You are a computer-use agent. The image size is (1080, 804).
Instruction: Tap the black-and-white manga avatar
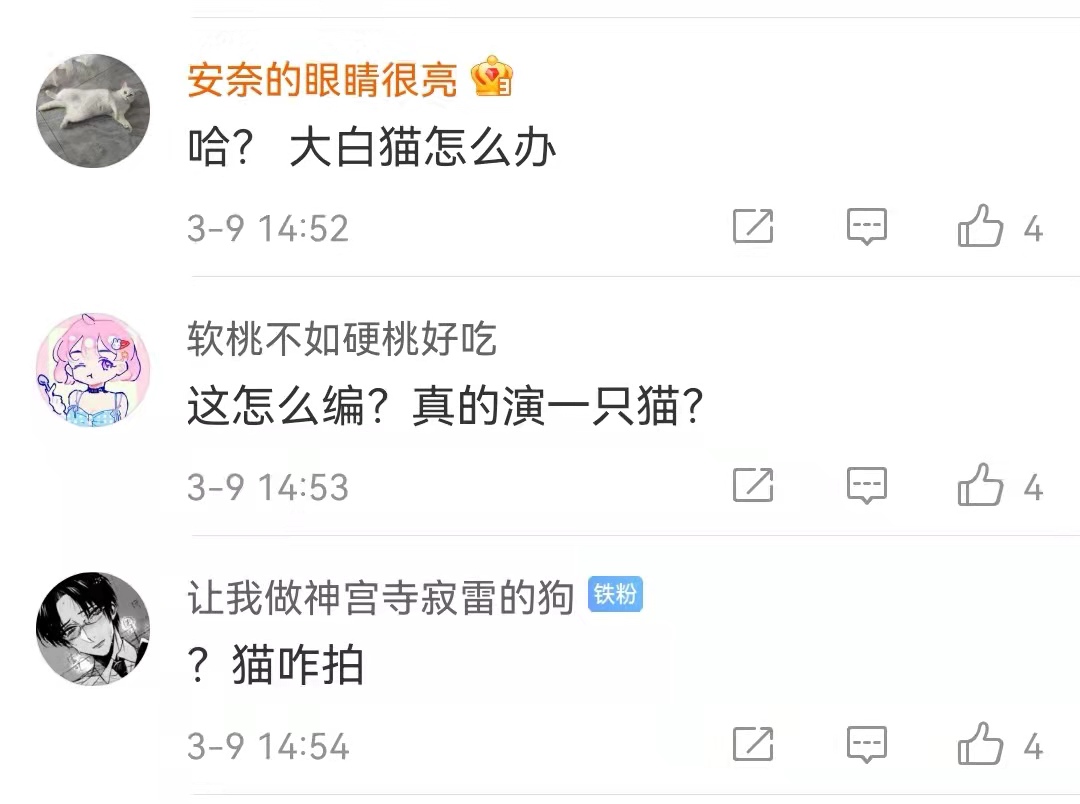point(93,628)
